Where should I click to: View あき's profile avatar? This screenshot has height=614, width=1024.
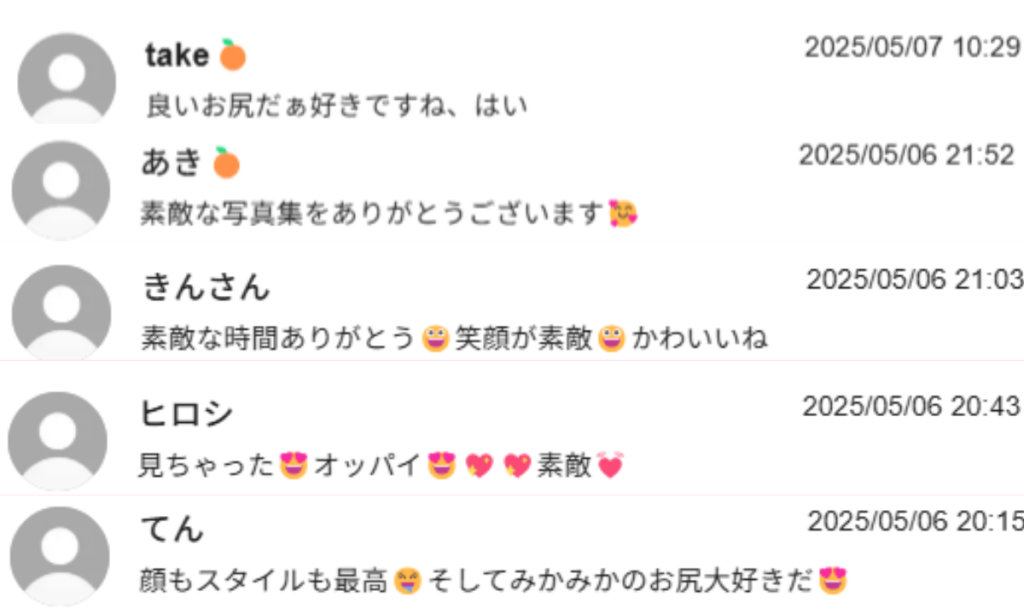coord(61,189)
